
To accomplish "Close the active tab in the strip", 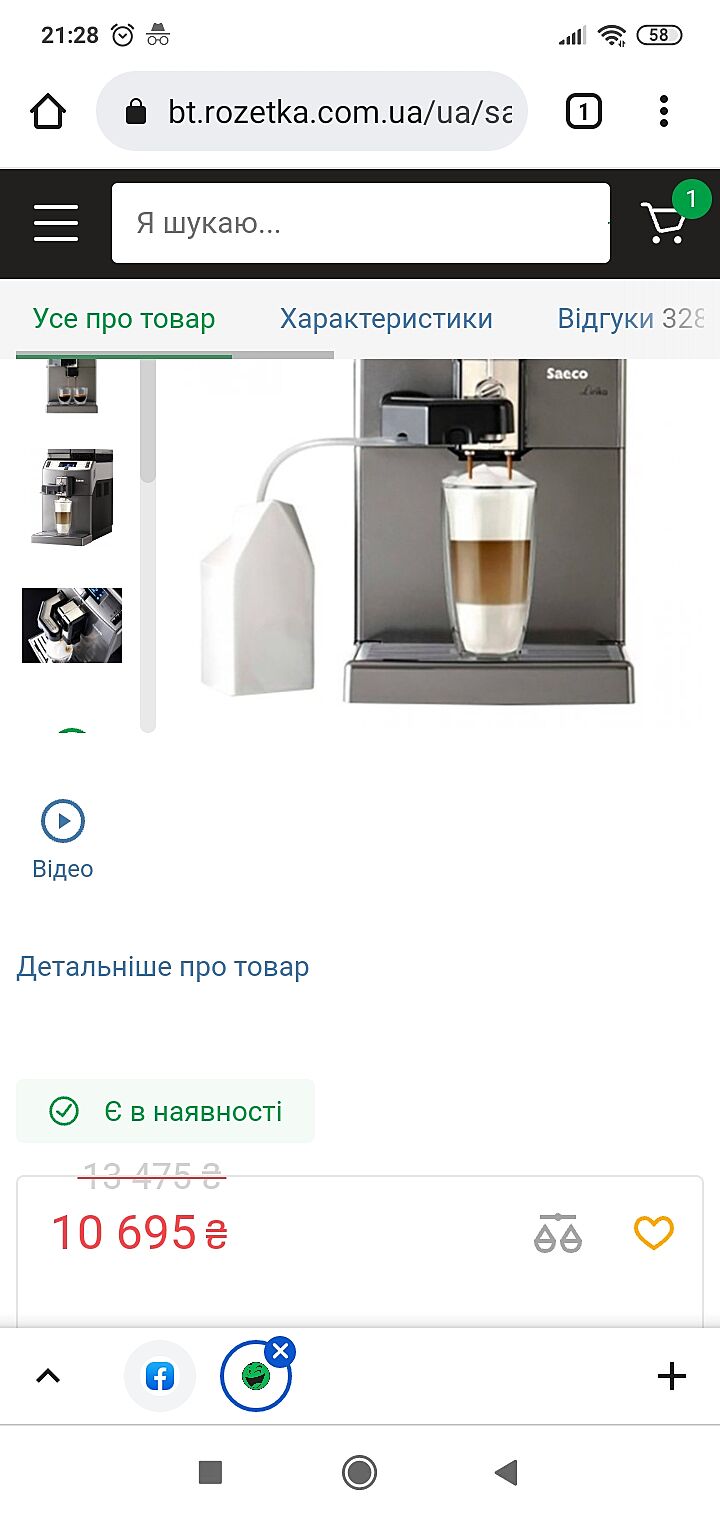I will point(281,1353).
